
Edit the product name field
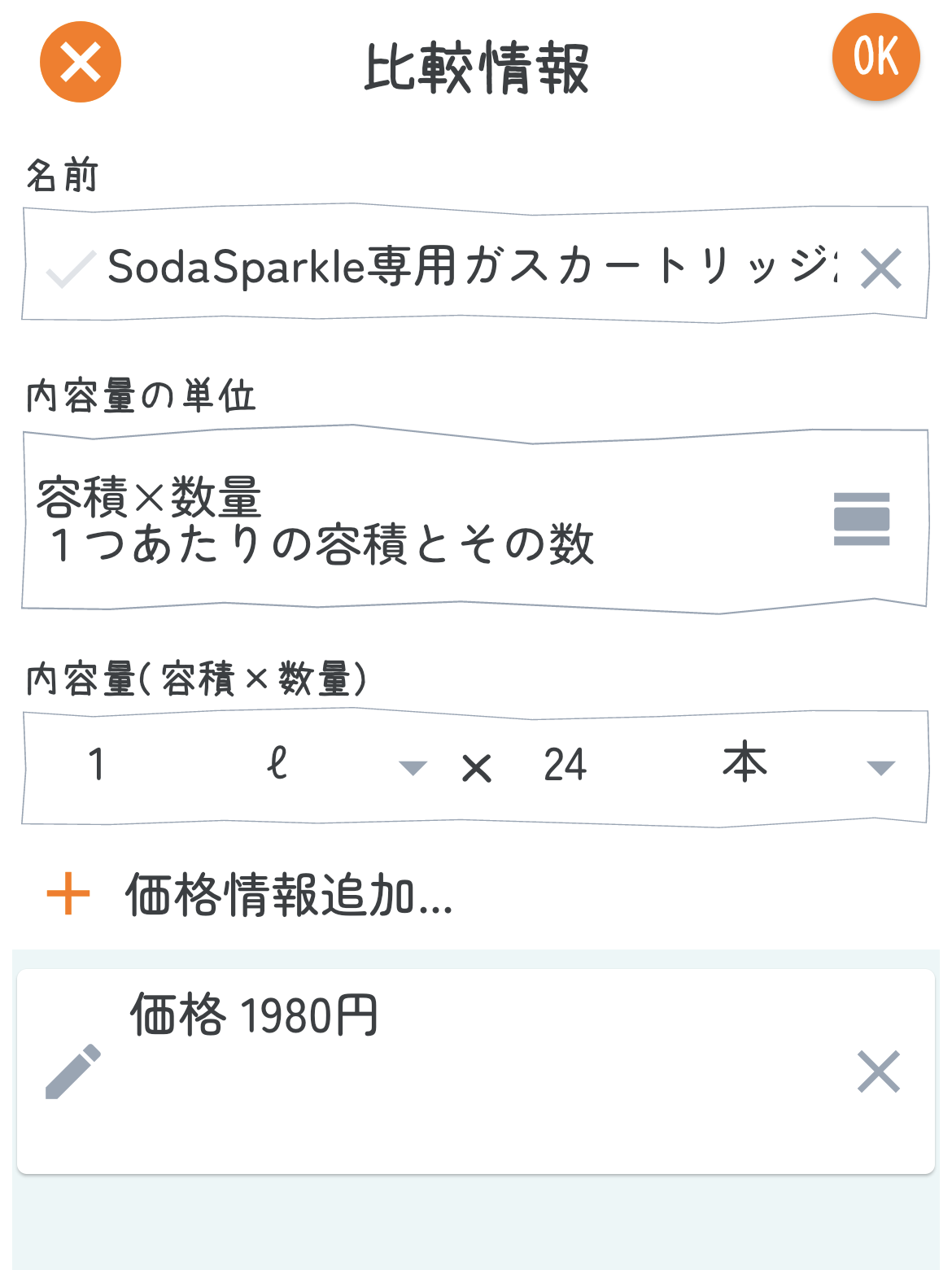pyautogui.click(x=472, y=267)
